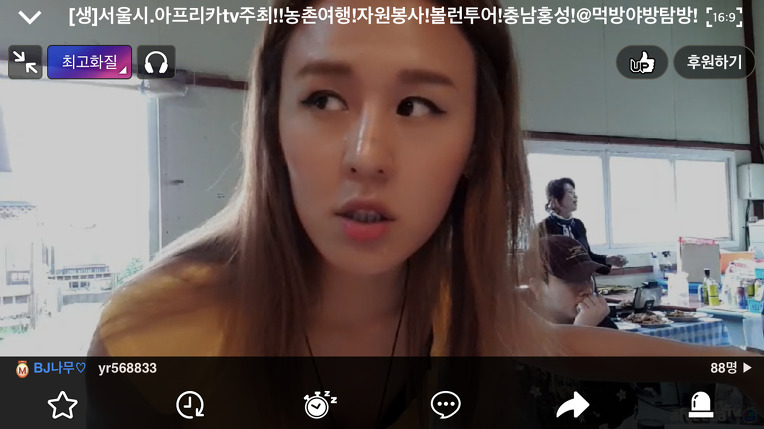764x429 pixels.
Task: Open the clock time-shift replay icon
Action: point(190,404)
